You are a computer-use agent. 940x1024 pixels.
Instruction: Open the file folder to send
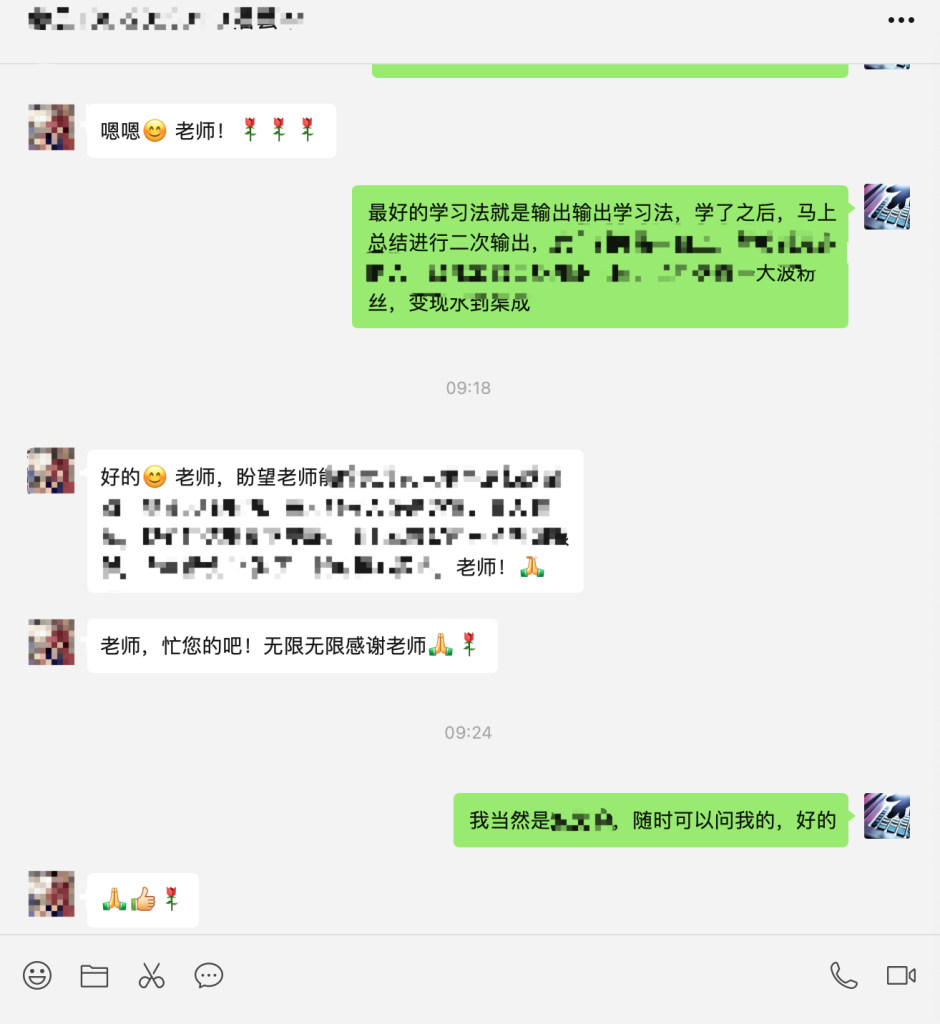coord(94,975)
